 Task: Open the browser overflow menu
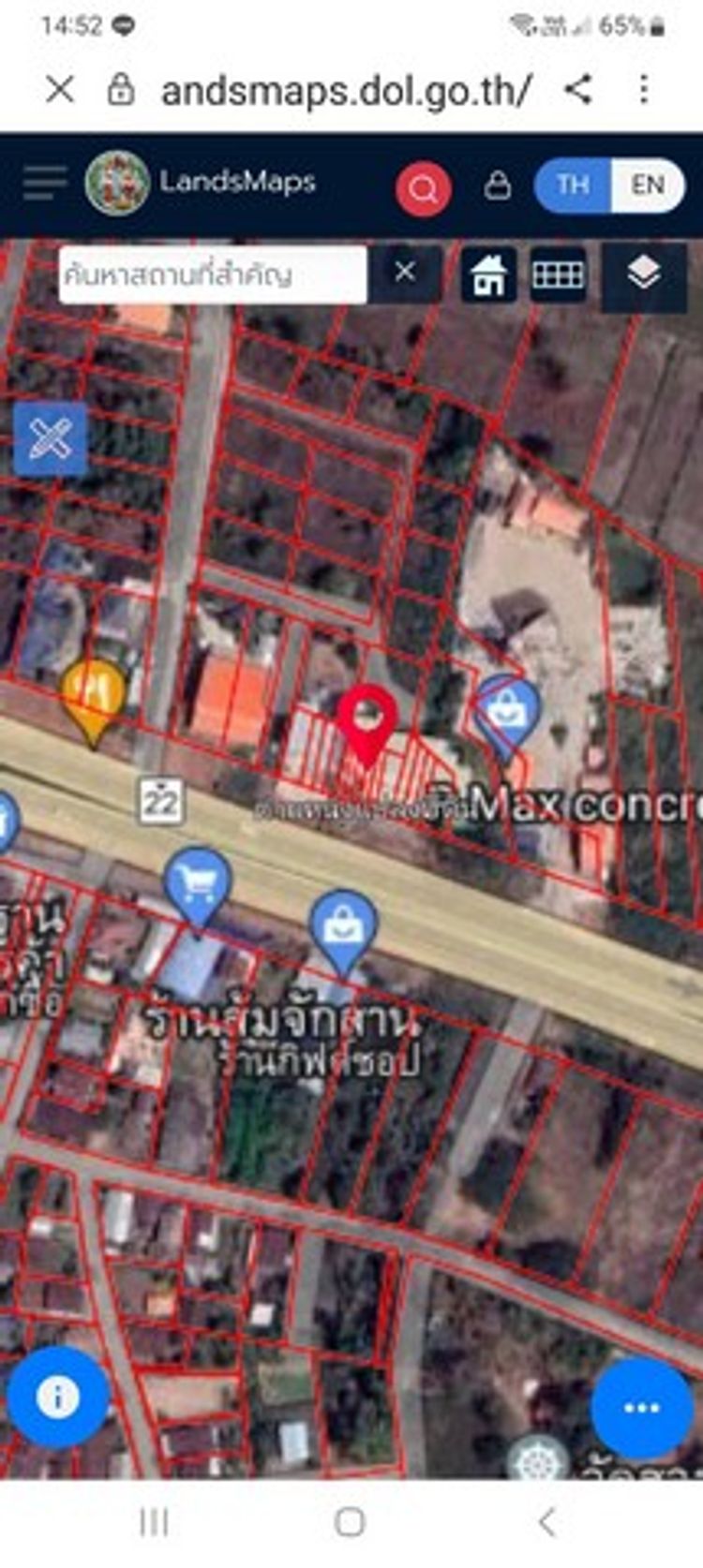(643, 90)
